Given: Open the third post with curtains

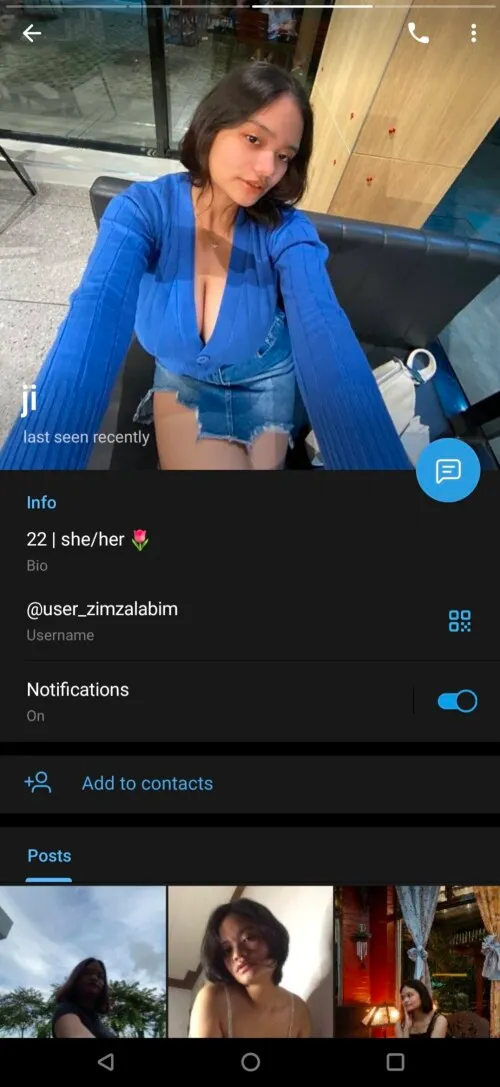Looking at the screenshot, I should [x=418, y=962].
